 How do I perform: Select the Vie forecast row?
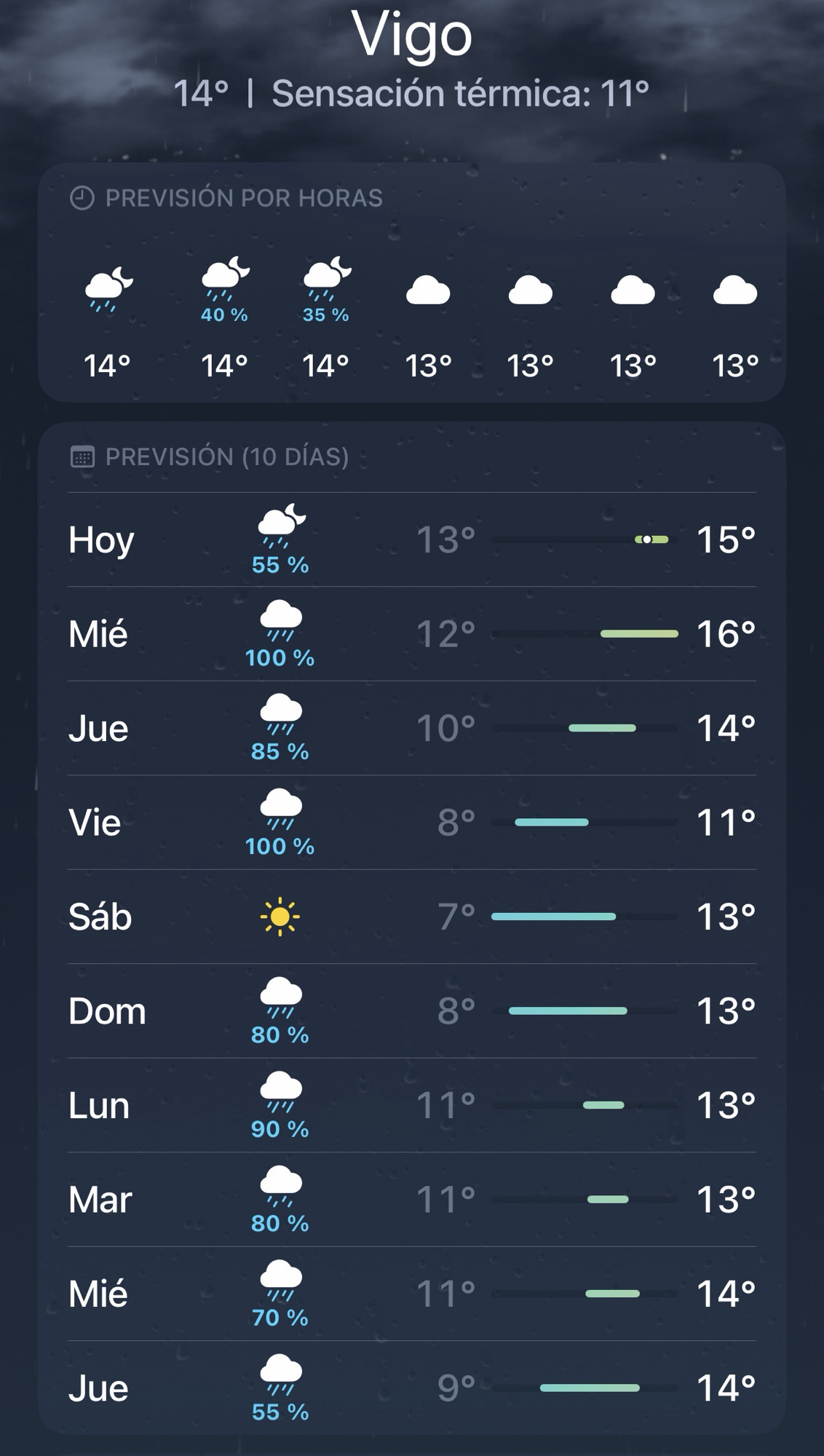point(412,823)
